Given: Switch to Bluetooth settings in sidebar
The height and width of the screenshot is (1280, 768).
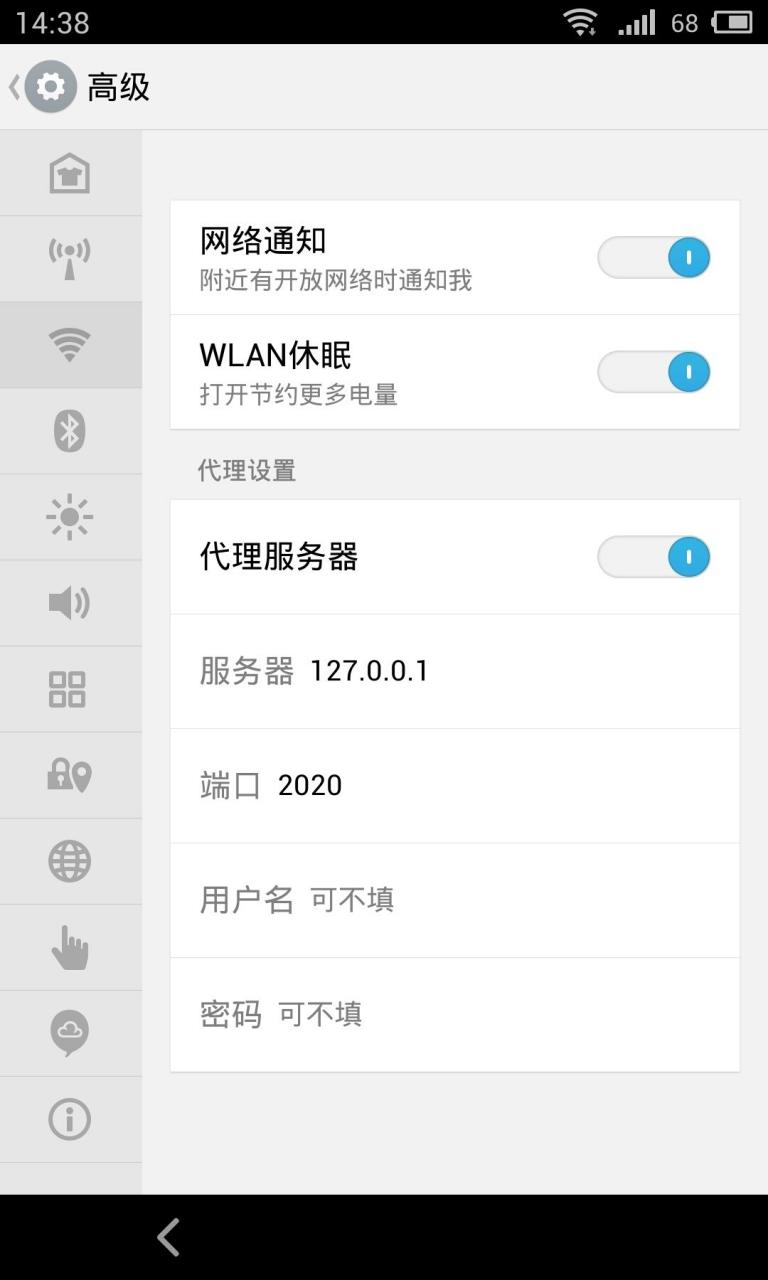Looking at the screenshot, I should pos(70,431).
